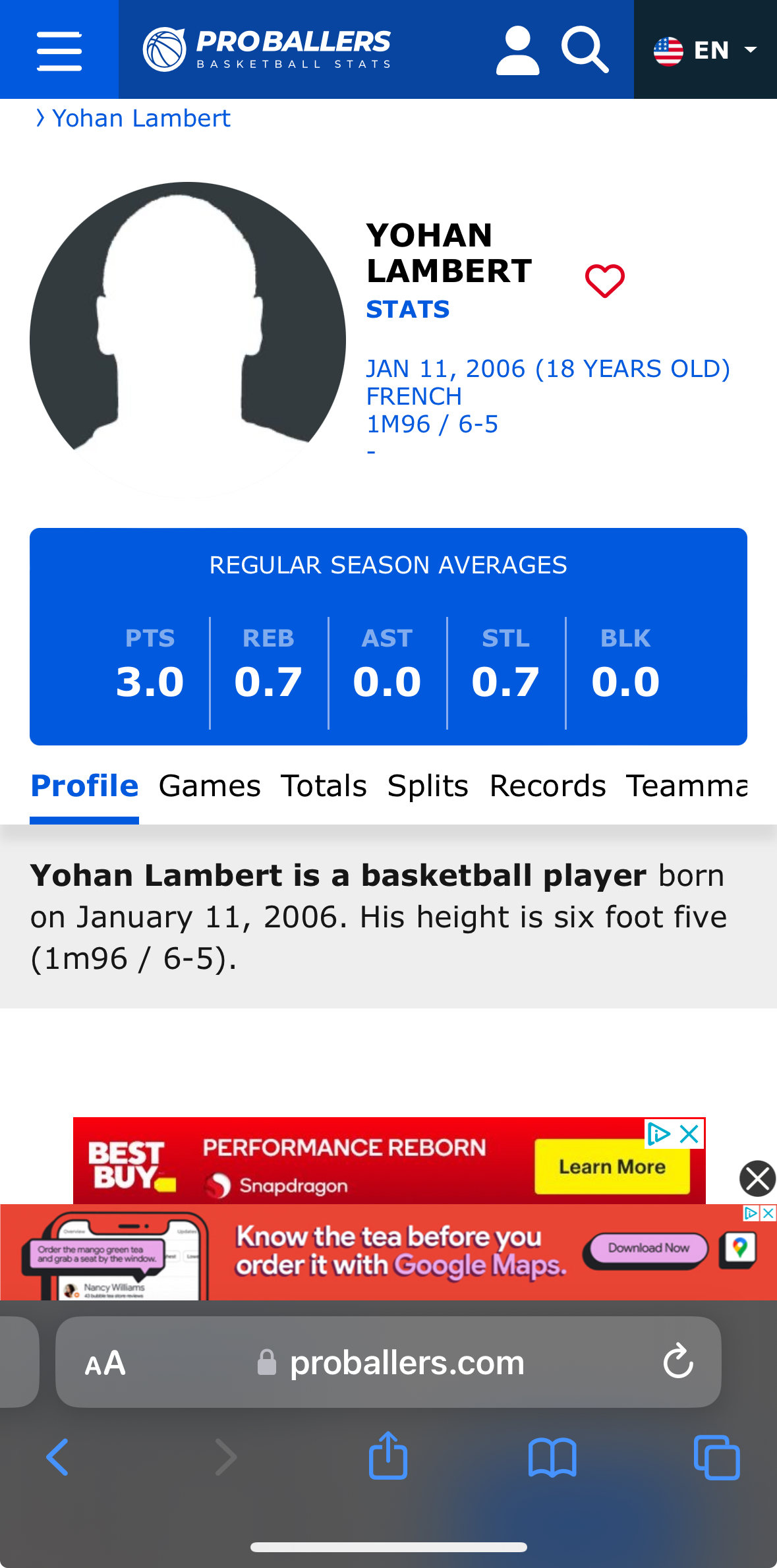Reload the proballers.com page
This screenshot has width=777, height=1568.
point(678,1362)
